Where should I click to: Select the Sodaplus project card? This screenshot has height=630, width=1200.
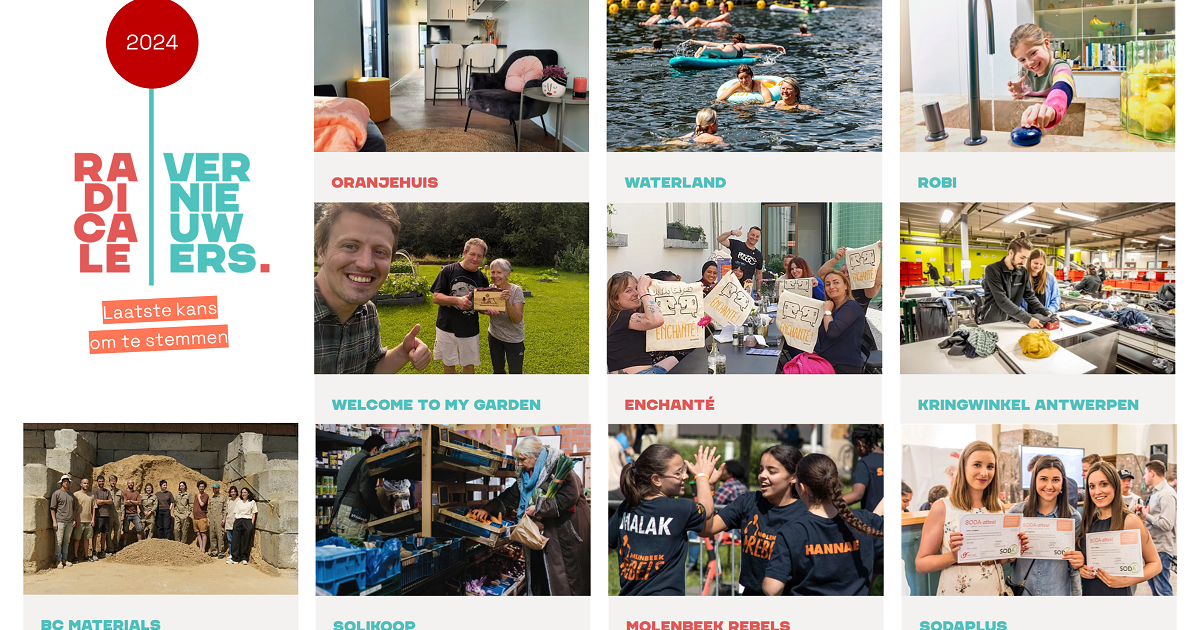point(1038,509)
